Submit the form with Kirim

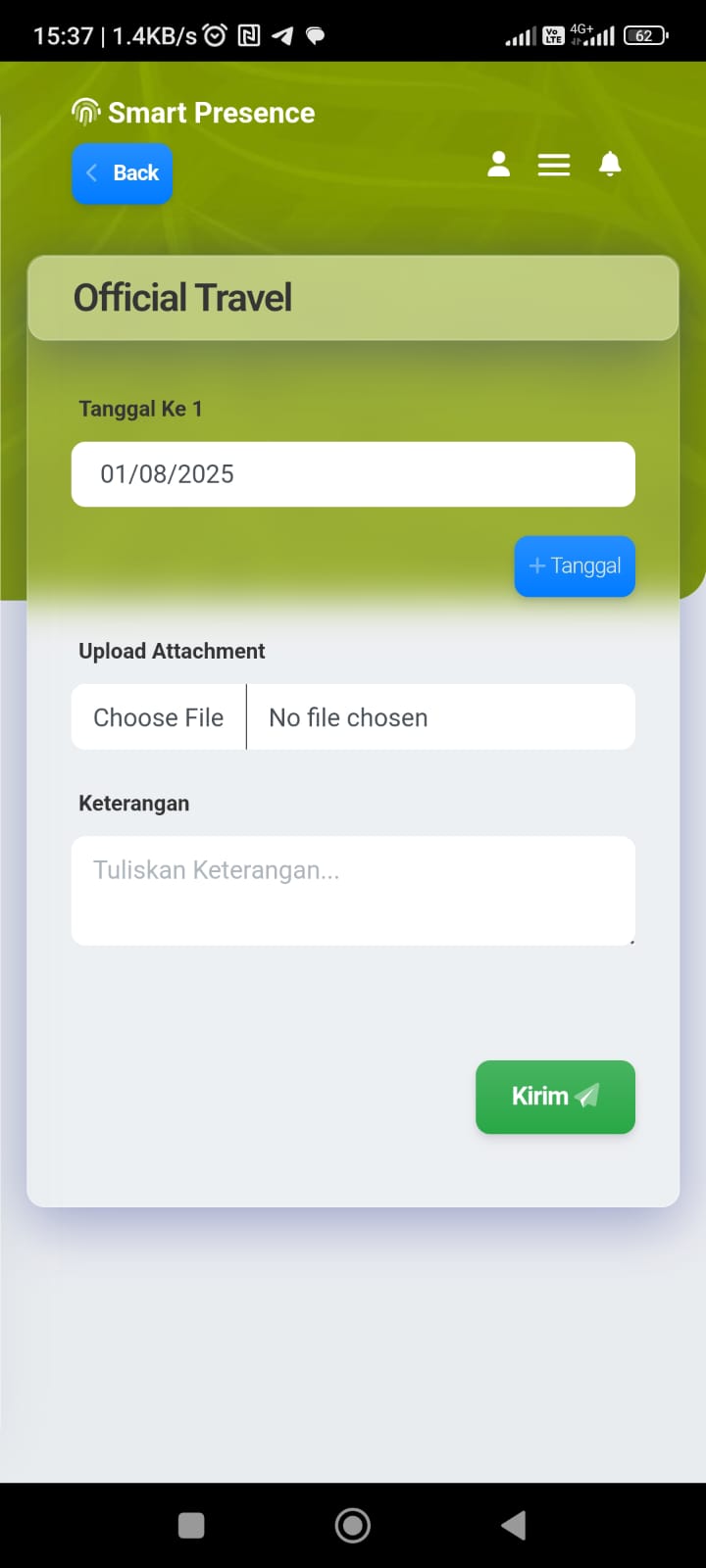(555, 1097)
